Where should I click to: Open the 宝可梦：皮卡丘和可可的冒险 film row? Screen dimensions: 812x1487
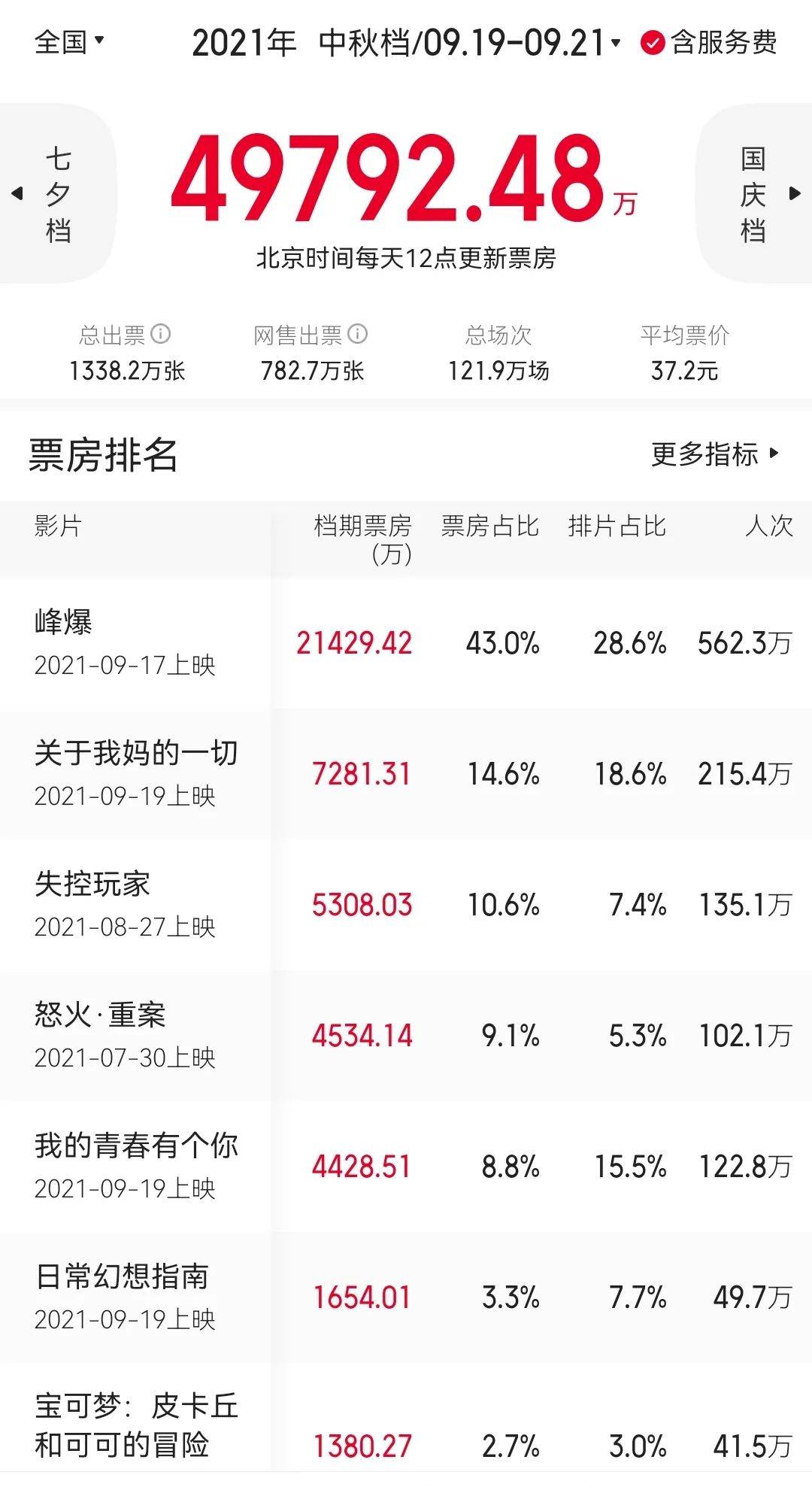406,1425
